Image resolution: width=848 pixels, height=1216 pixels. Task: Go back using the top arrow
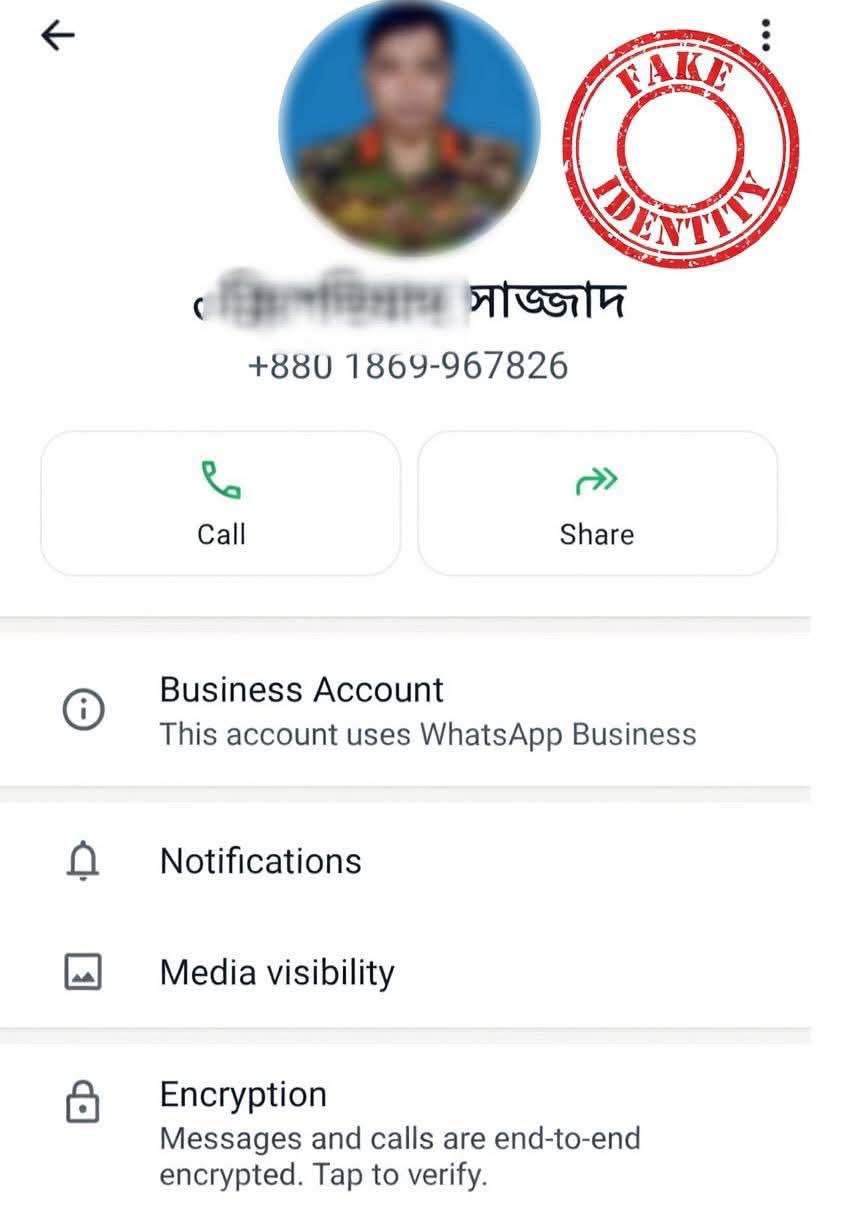(58, 36)
